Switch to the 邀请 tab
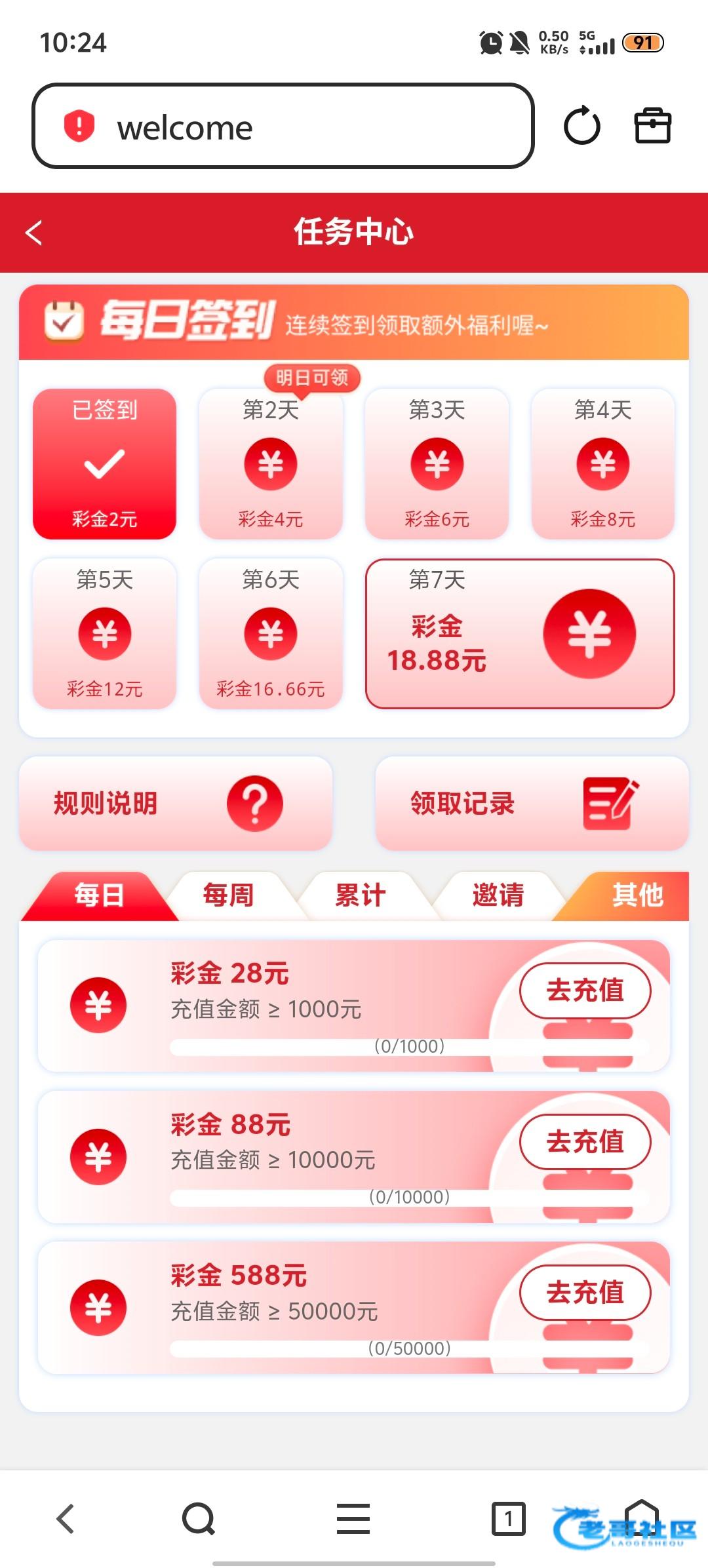Viewport: 708px width, 1568px height. pos(498,895)
